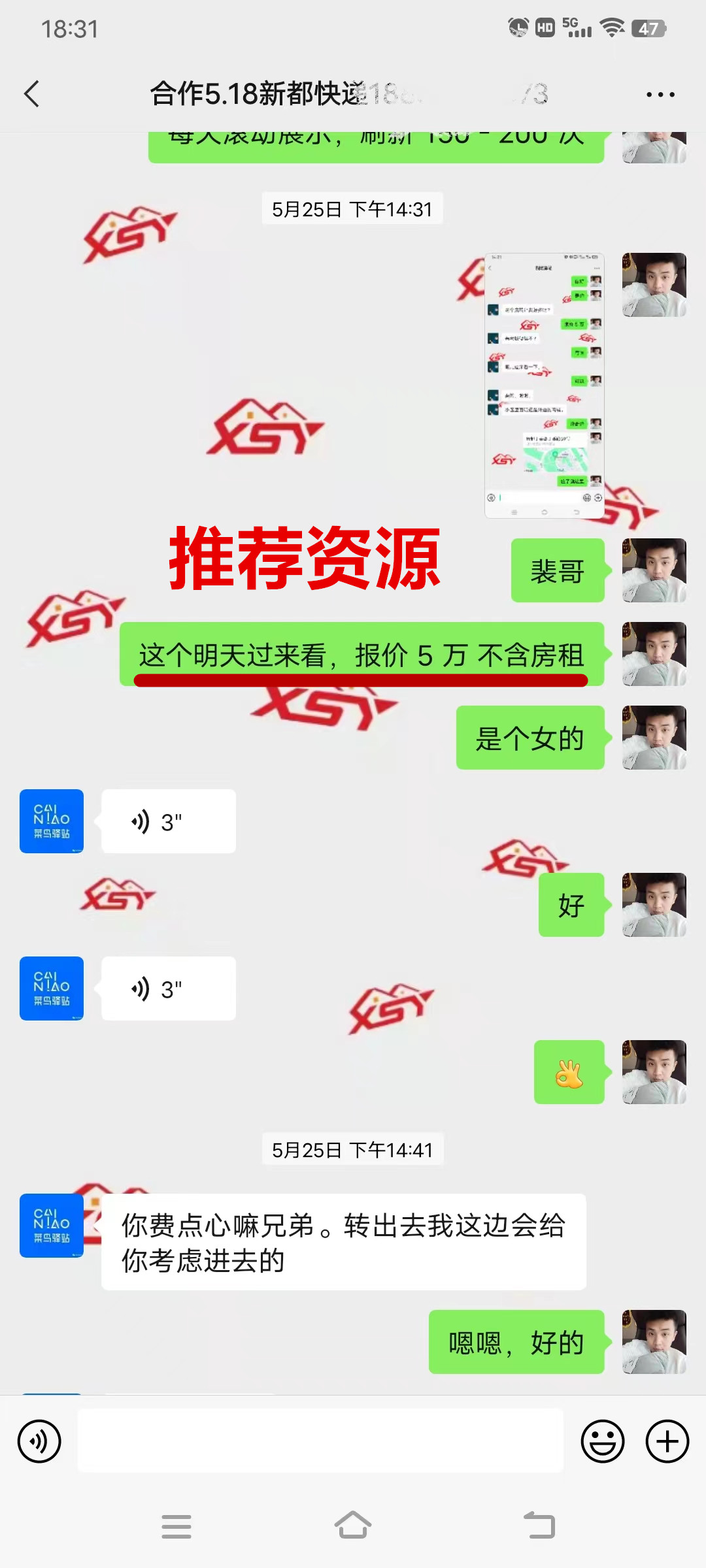
Task: Open the plus attachments panel
Action: (x=667, y=1441)
